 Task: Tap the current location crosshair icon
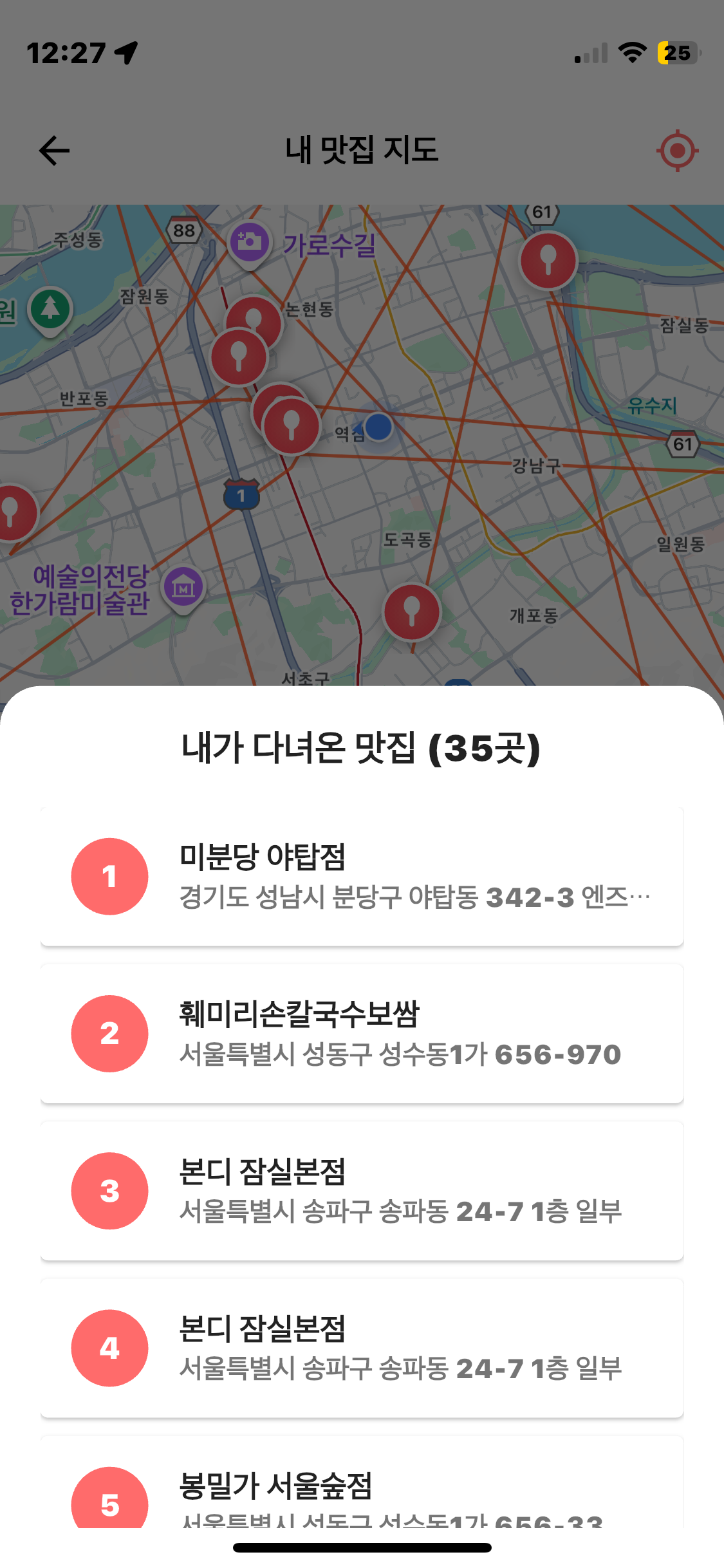pos(674,151)
